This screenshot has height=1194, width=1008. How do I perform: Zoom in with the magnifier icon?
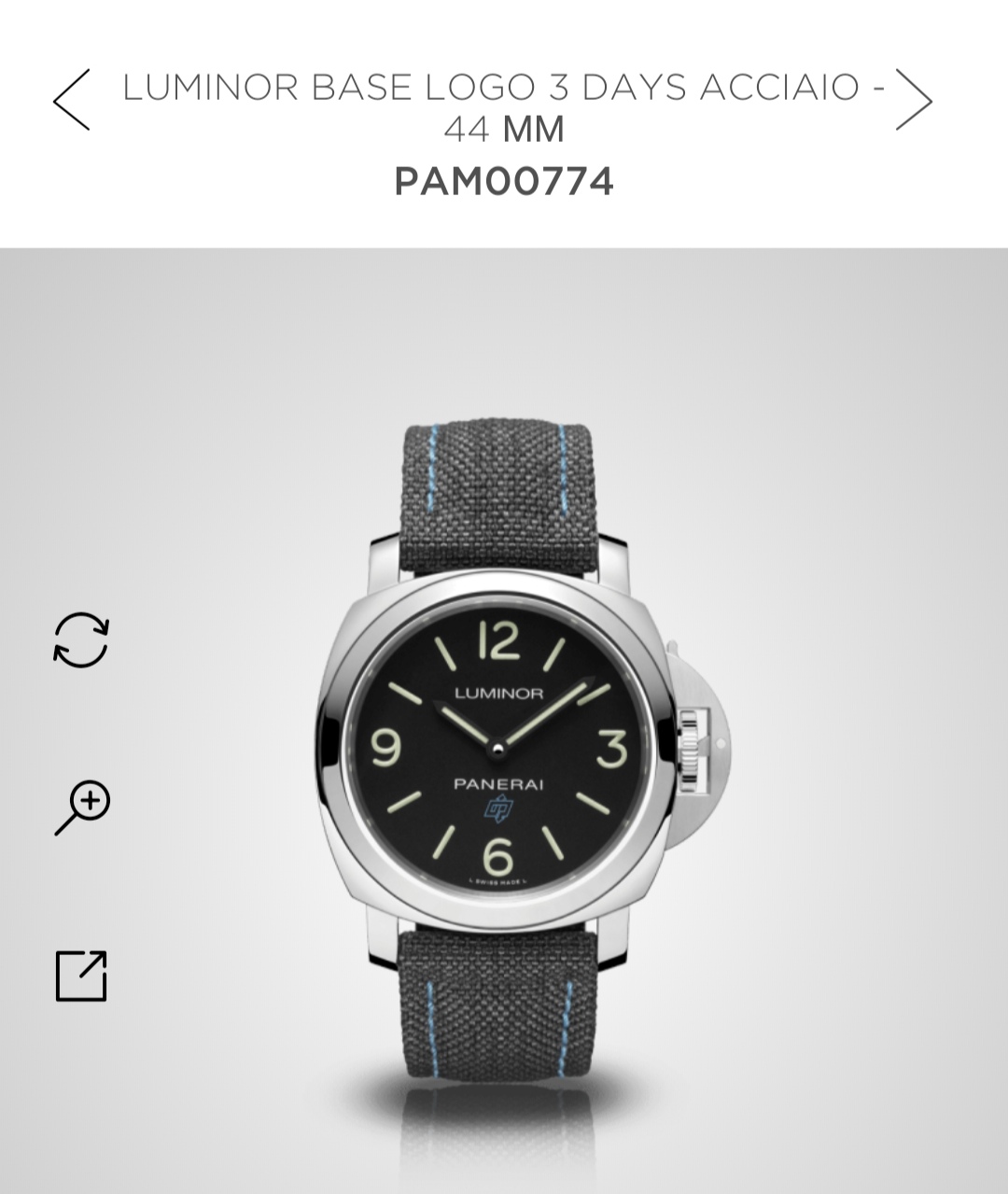tap(82, 808)
